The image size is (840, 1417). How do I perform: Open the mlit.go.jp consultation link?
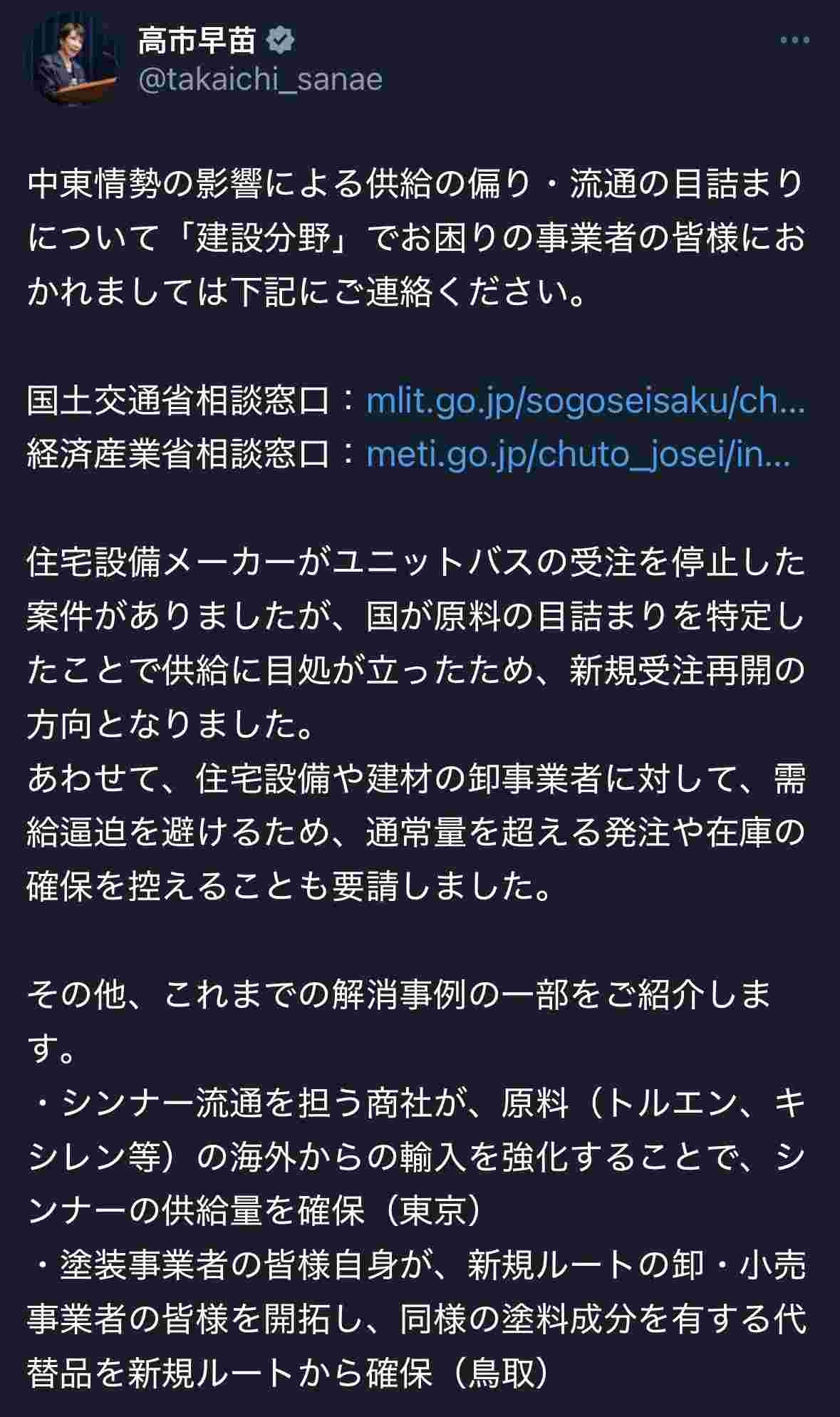(585, 402)
